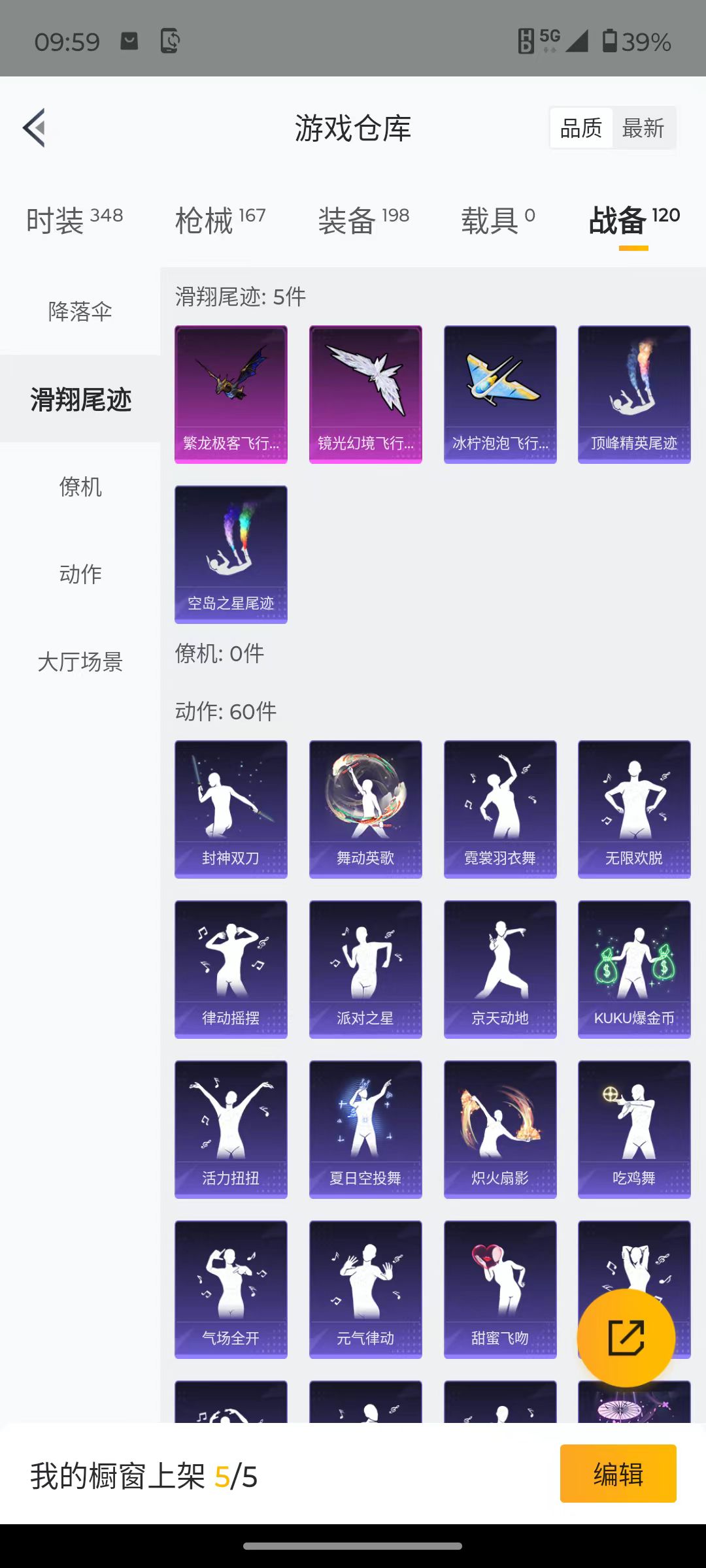Open the 载具 tab
This screenshot has height=1568, width=706.
click(x=498, y=220)
